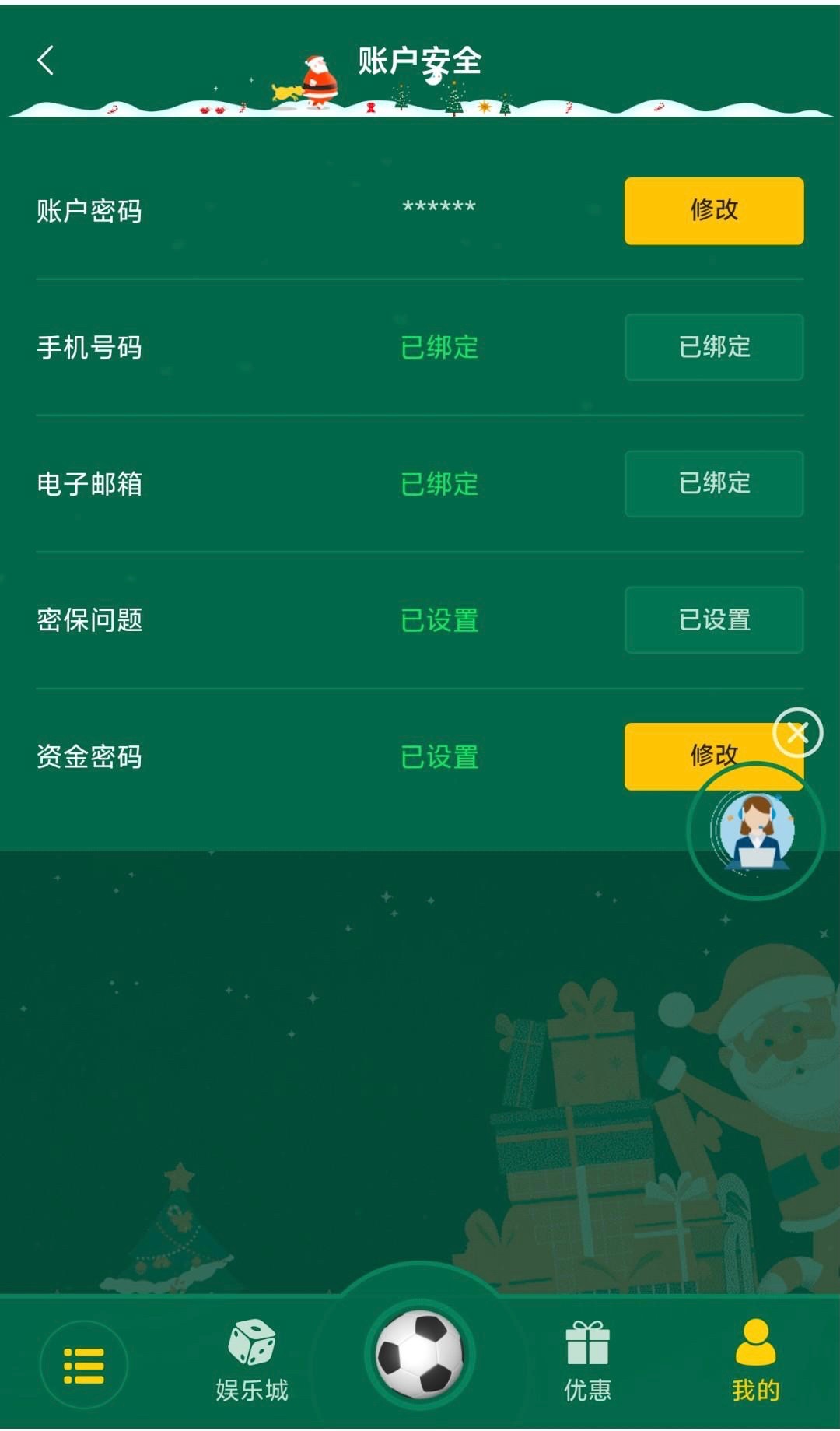This screenshot has height=1431, width=840.
Task: Tap 已绑定 button for 电子邮箱
Action: click(713, 483)
